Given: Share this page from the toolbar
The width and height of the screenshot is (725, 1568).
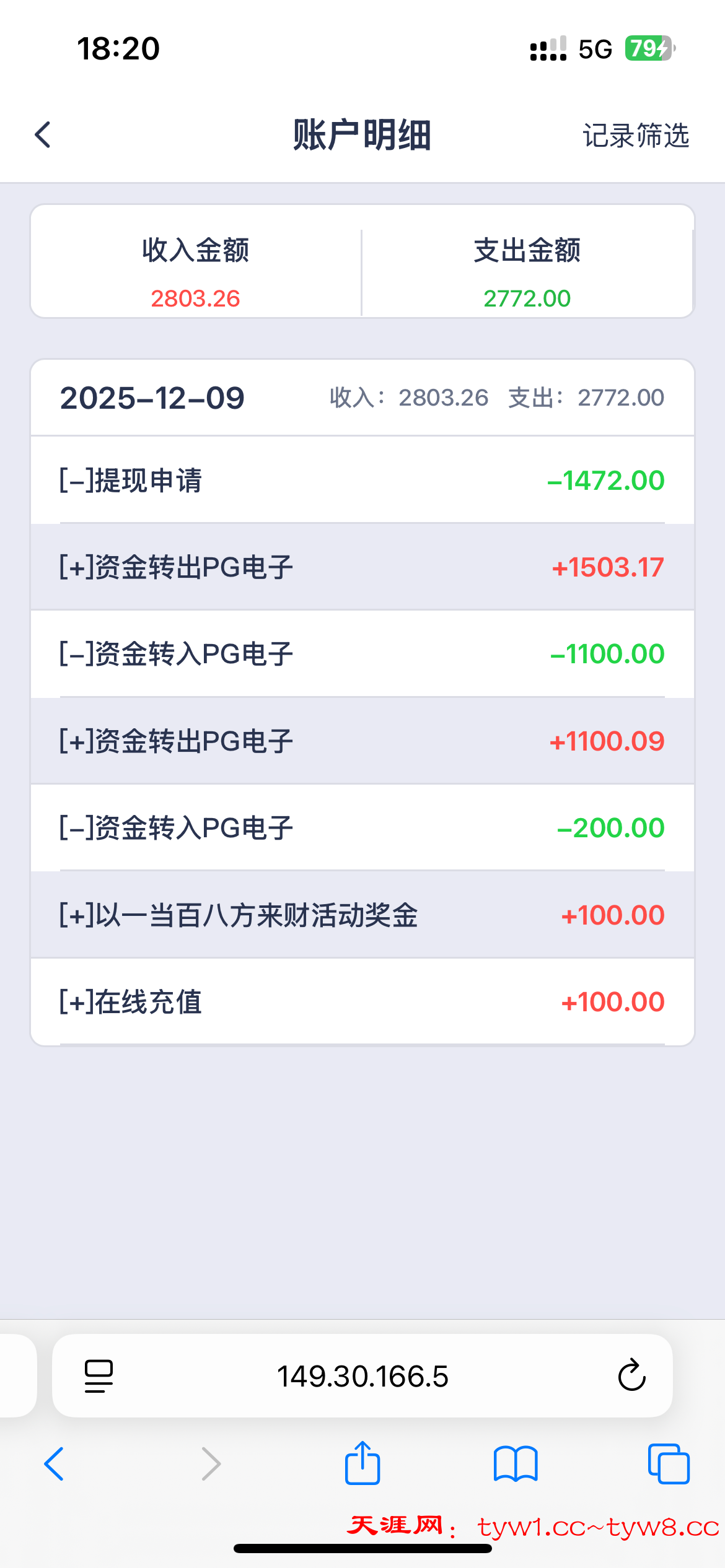Looking at the screenshot, I should point(362,1463).
